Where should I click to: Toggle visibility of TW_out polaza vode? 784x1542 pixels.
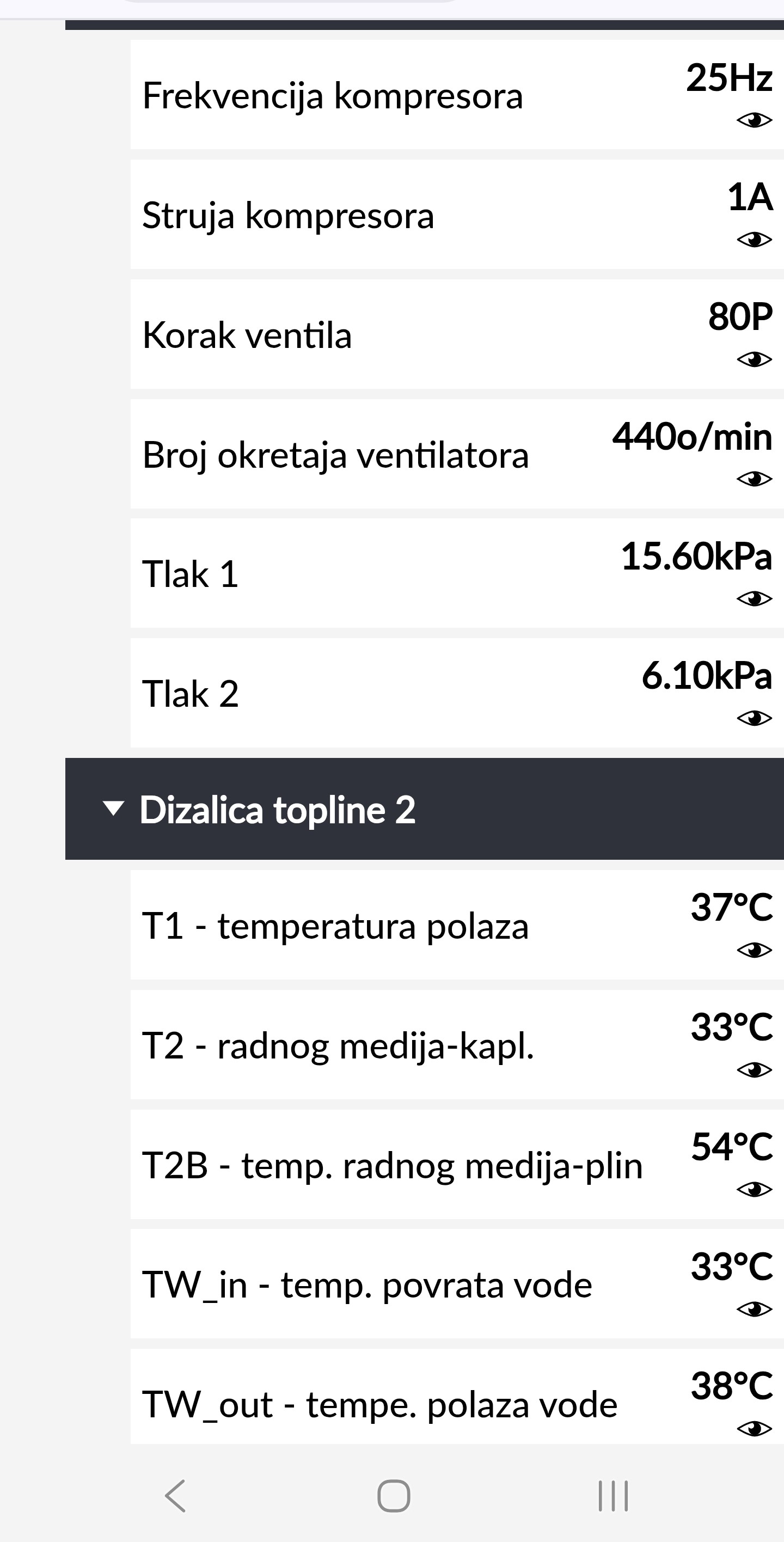(754, 1429)
